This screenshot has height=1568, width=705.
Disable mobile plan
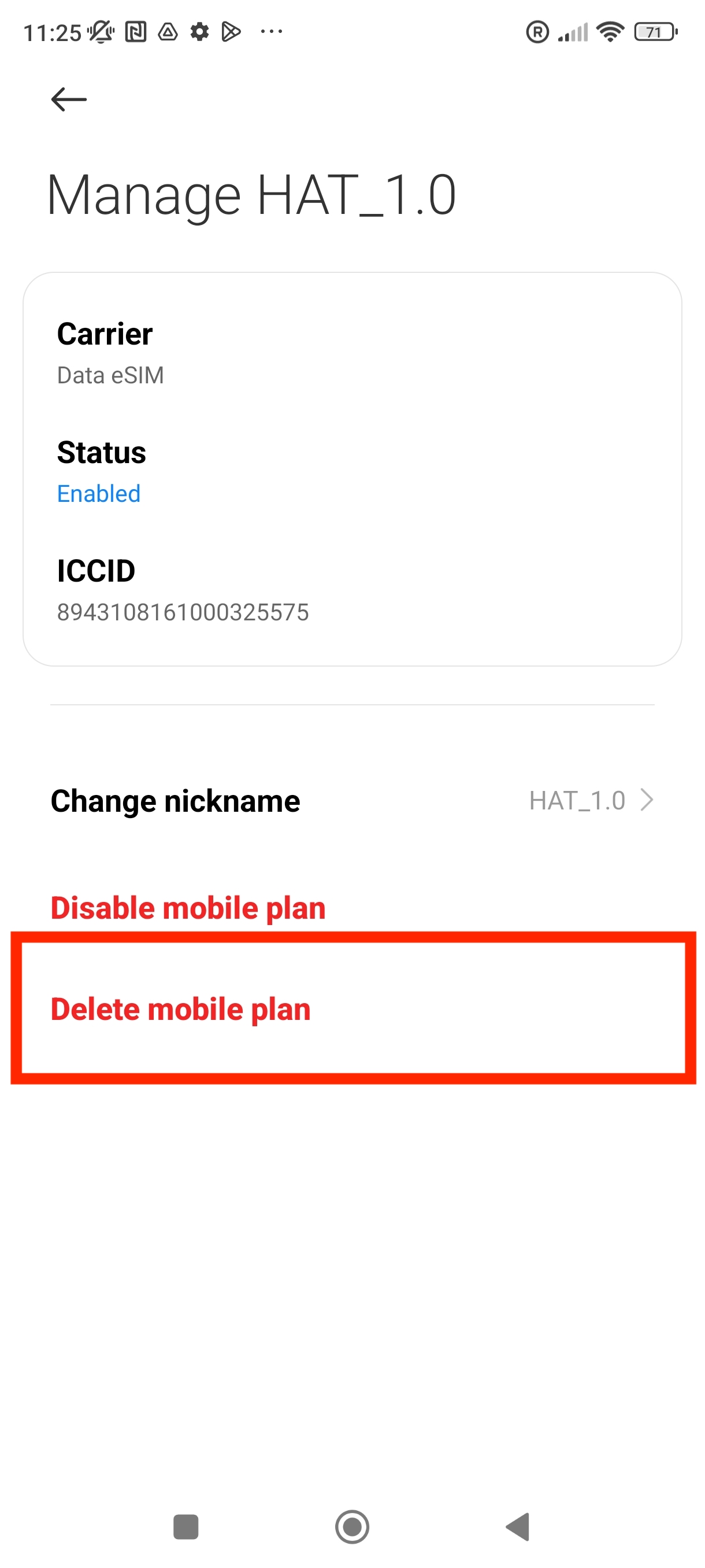188,908
